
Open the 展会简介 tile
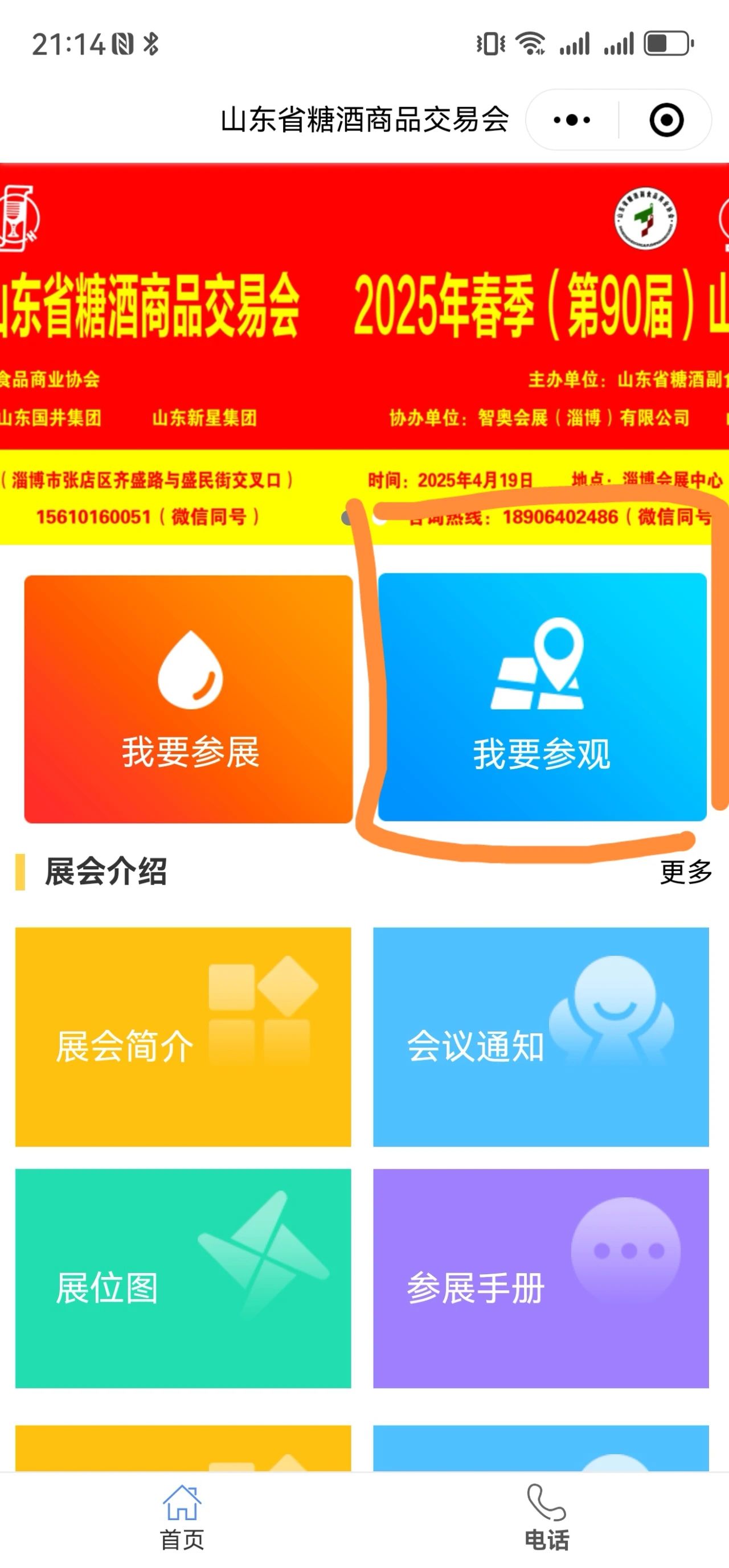[183, 1037]
